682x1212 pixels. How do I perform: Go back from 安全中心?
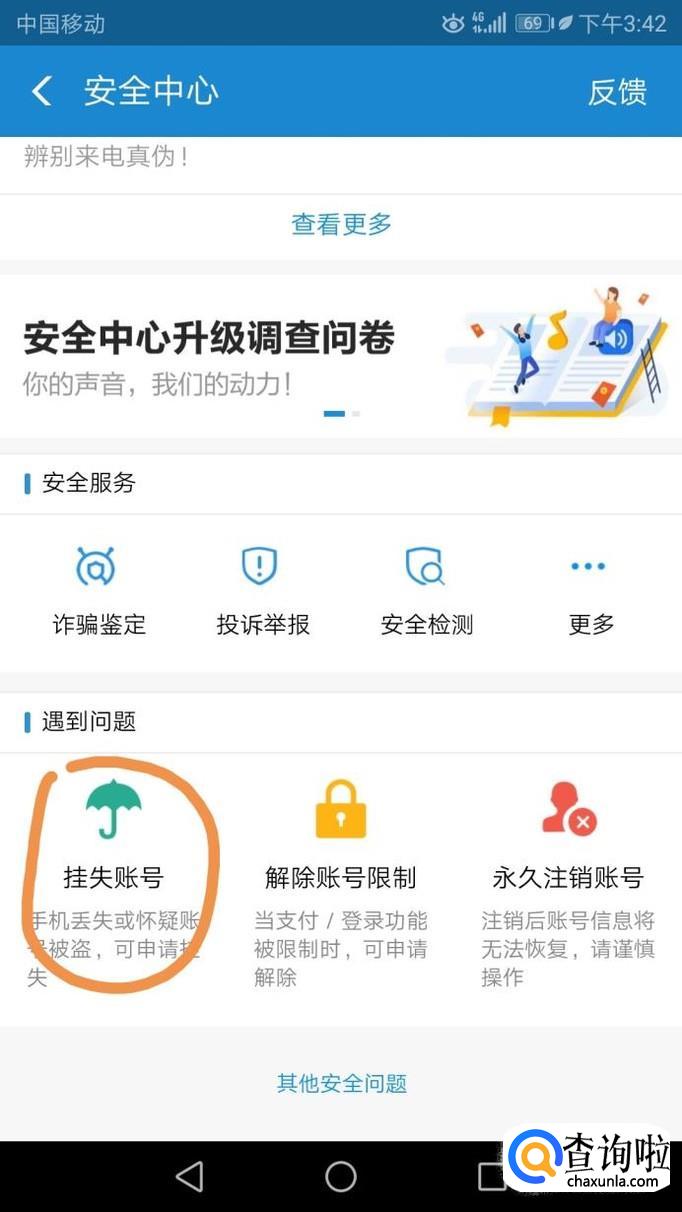point(42,92)
